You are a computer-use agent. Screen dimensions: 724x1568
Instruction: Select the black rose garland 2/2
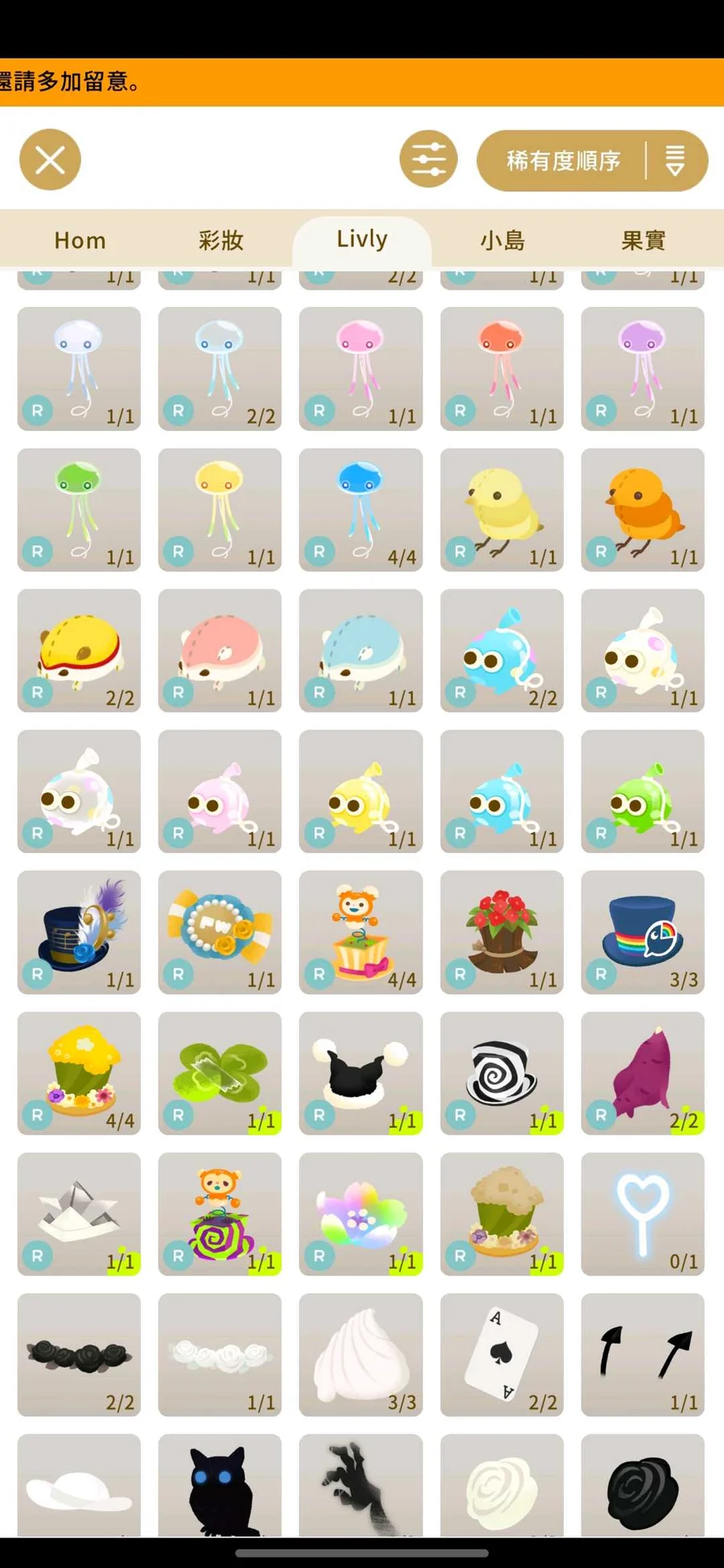pyautogui.click(x=79, y=1355)
